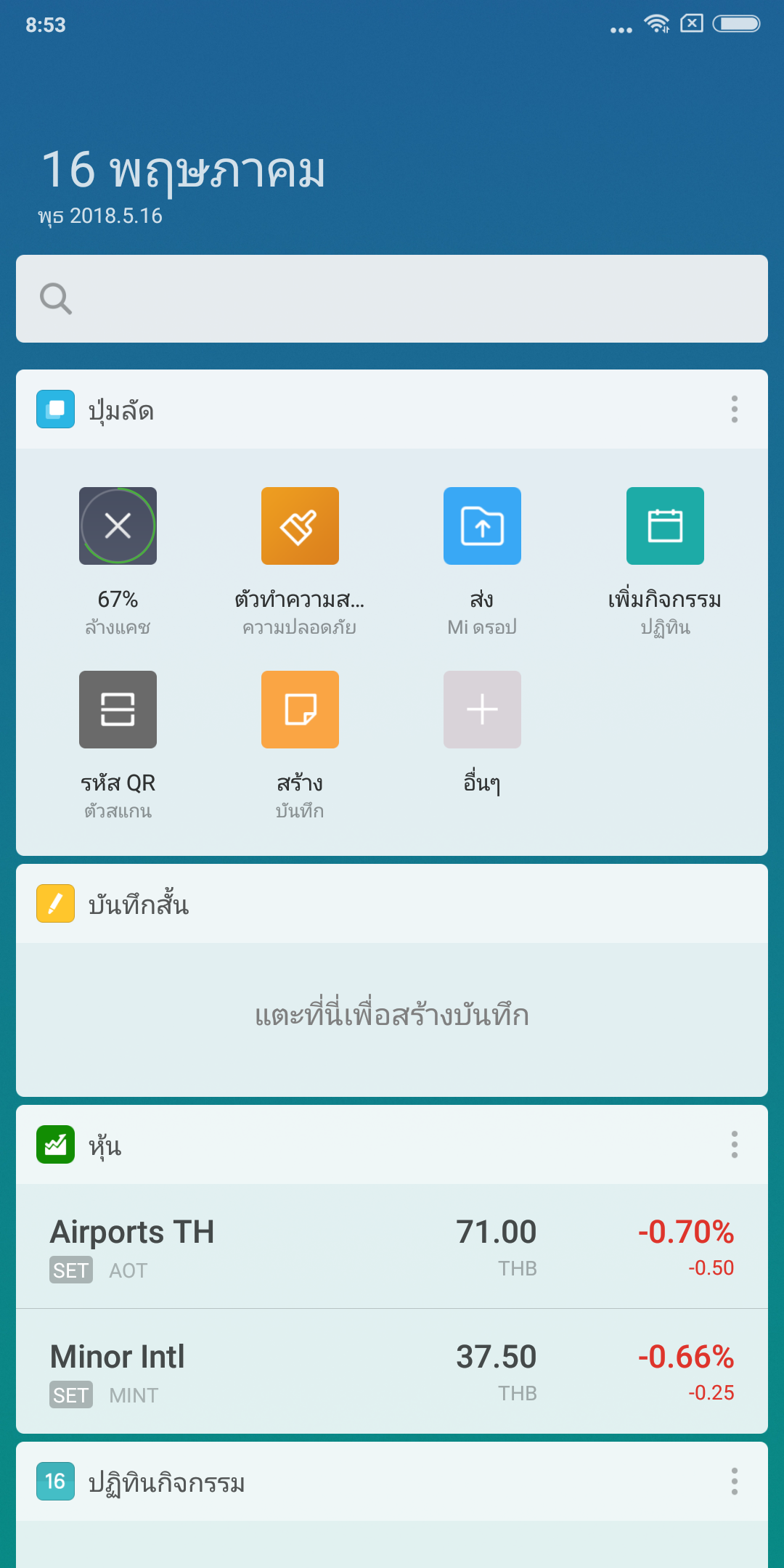This screenshot has width=784, height=1568.
Task: Launch the QR code scanner shortcut
Action: coord(118,710)
